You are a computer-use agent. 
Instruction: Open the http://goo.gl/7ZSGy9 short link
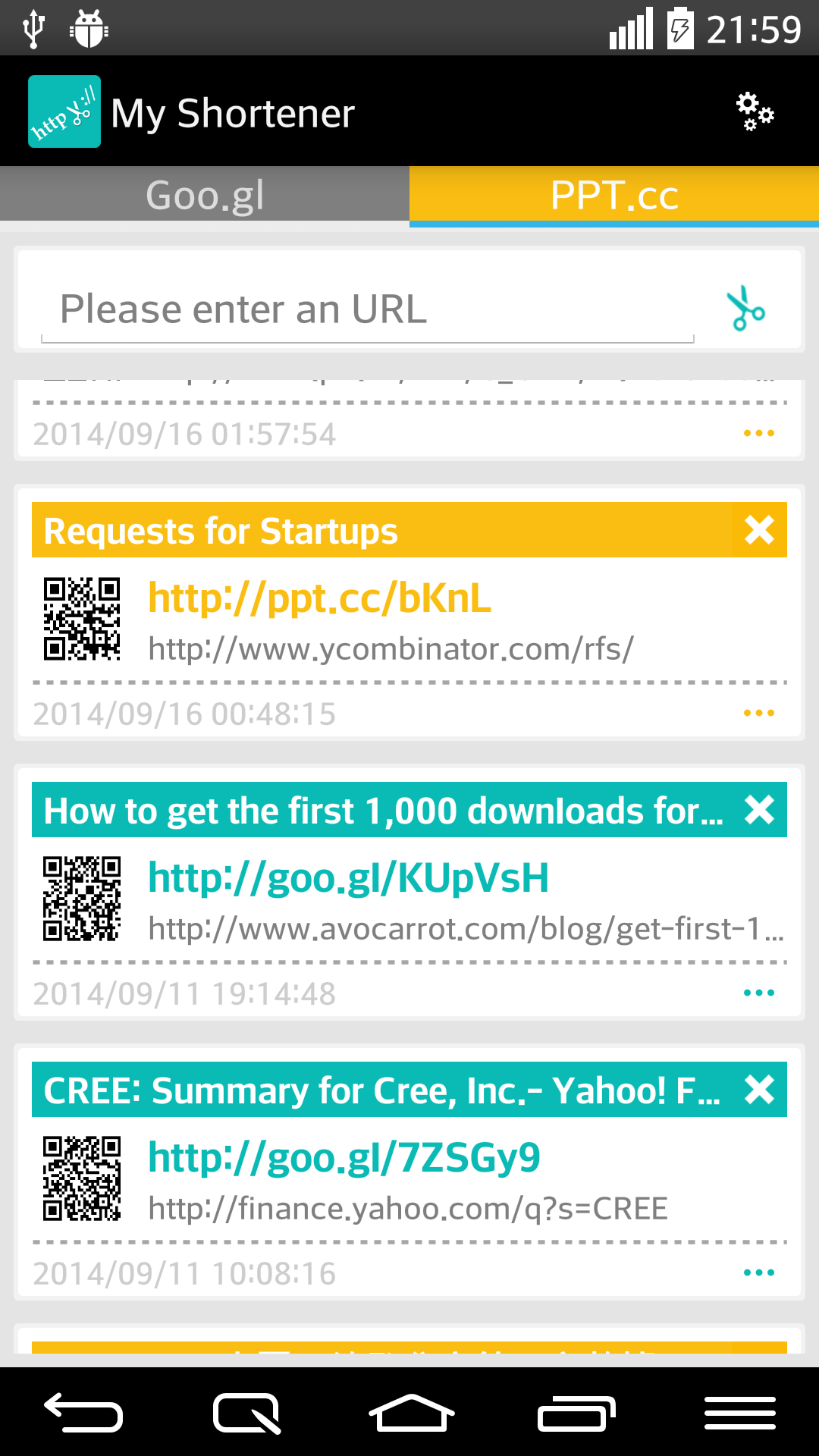point(344,1158)
